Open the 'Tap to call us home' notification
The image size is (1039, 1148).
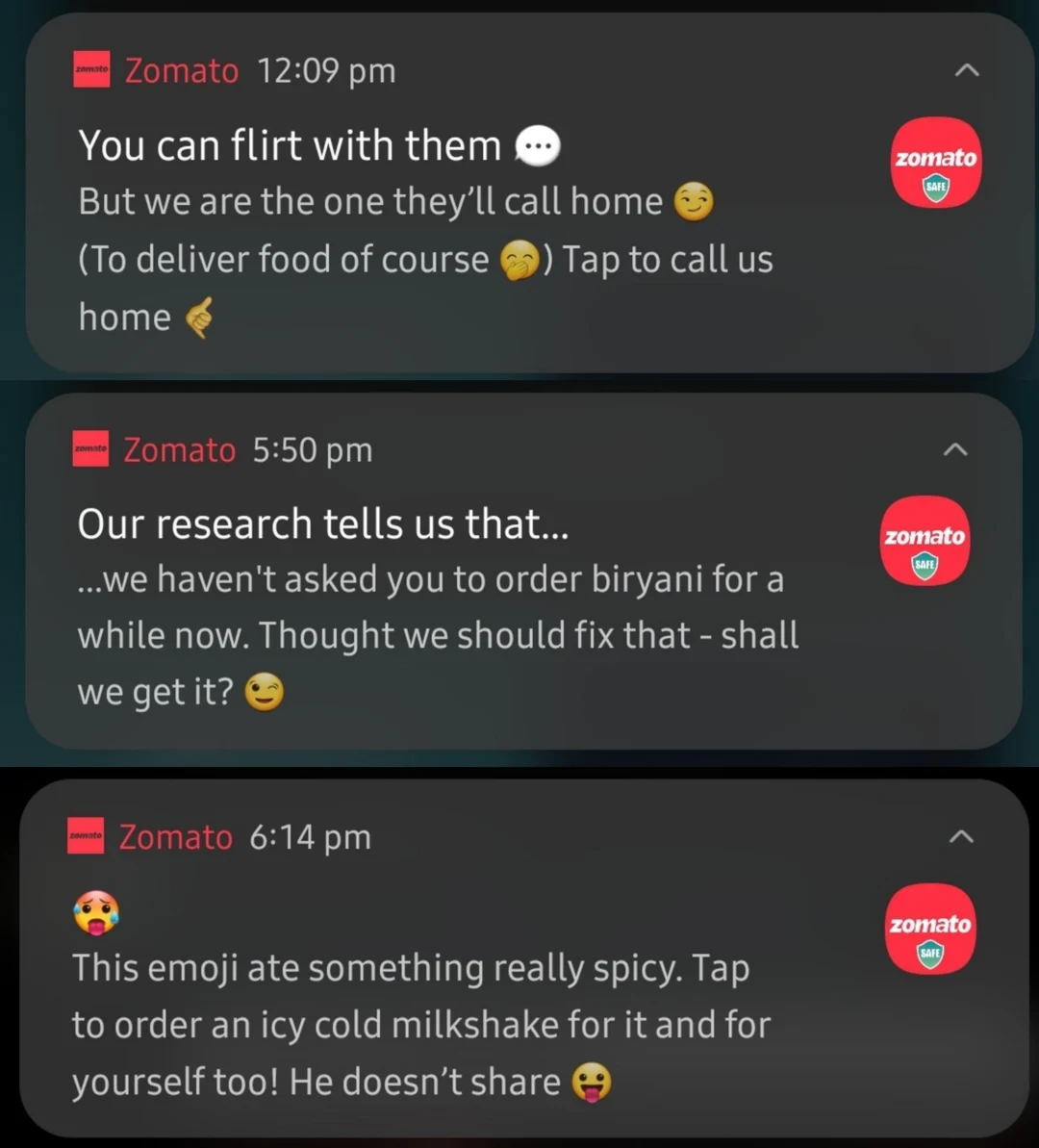(433, 231)
